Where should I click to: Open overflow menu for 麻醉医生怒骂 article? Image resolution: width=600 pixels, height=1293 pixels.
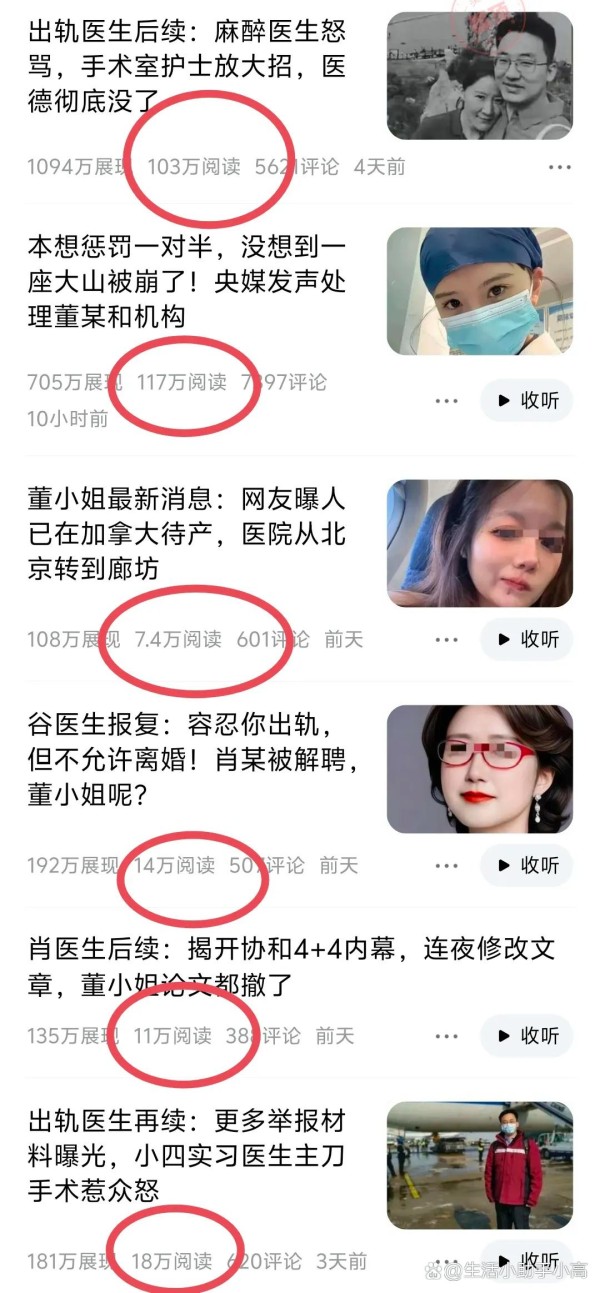[560, 167]
